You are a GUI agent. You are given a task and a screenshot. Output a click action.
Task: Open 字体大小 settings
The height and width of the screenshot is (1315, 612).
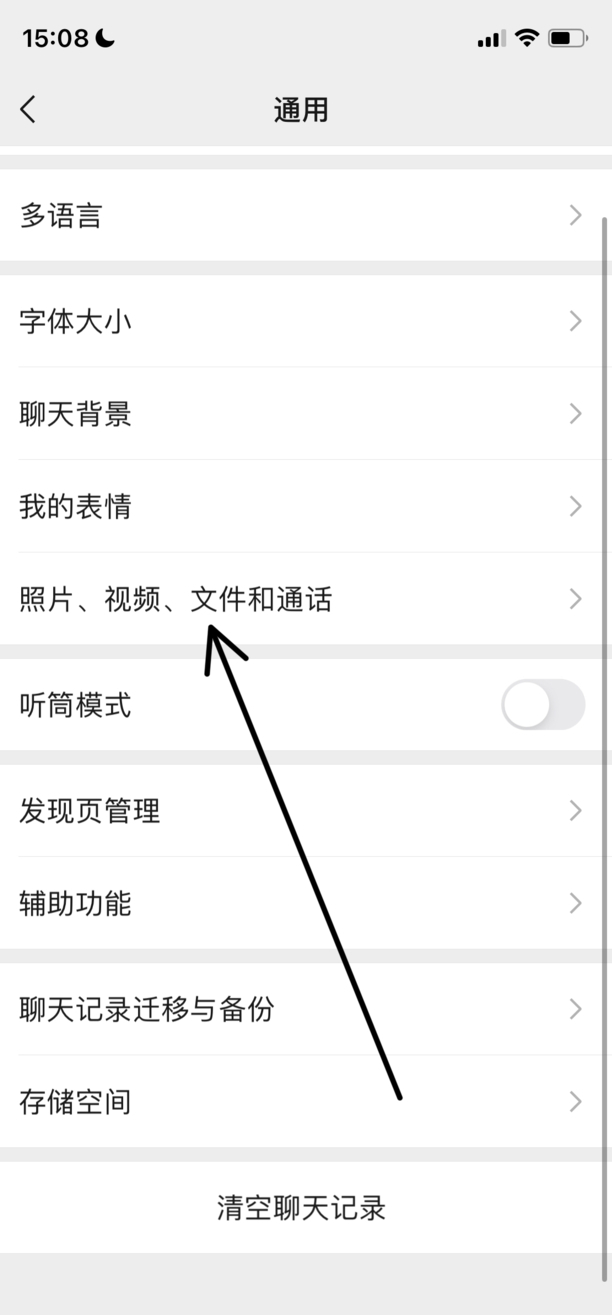pos(300,321)
